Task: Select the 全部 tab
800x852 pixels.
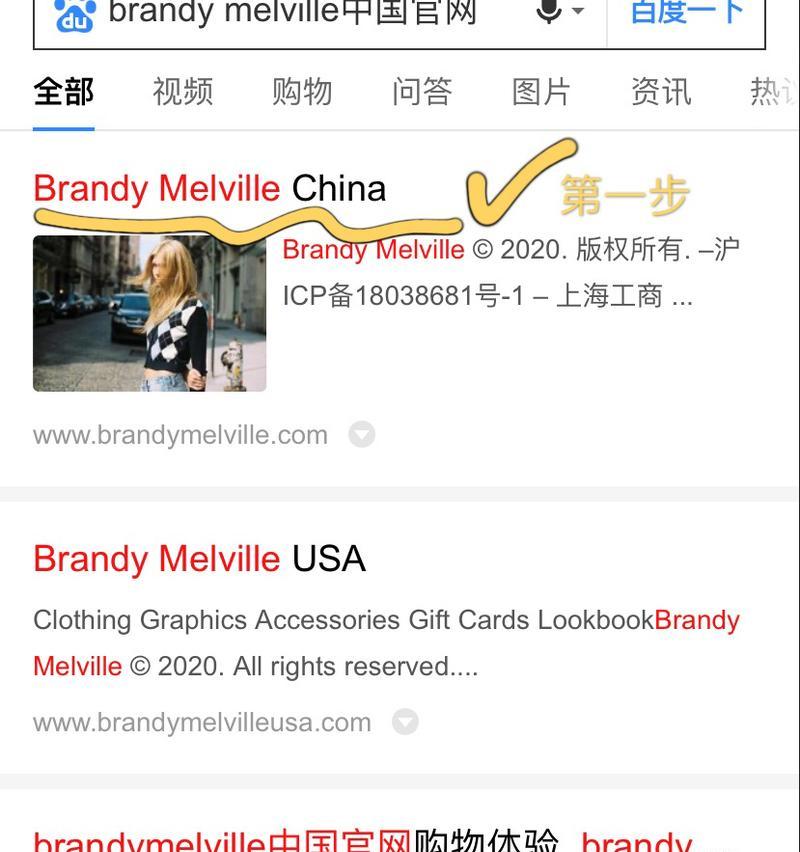Action: coord(63,92)
